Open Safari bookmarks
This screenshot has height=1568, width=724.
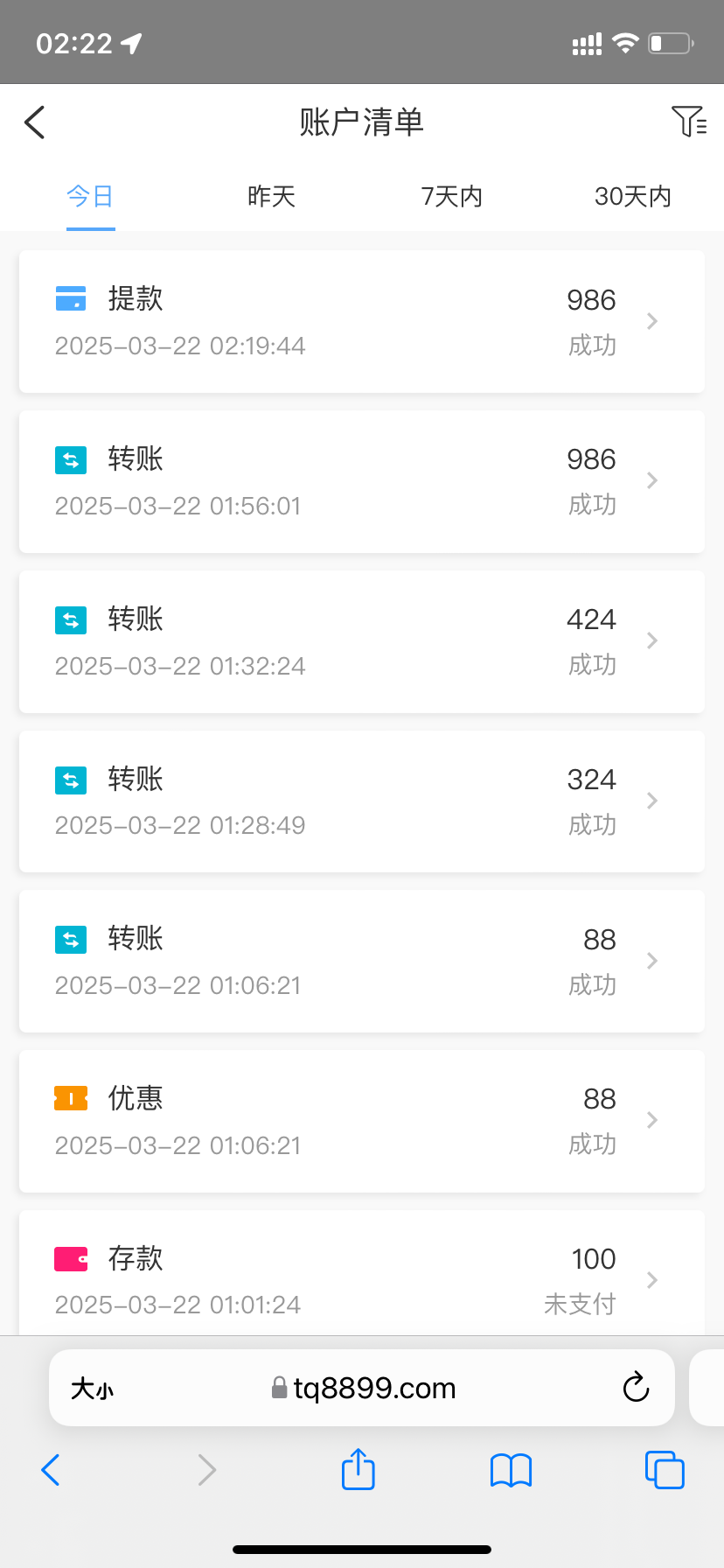coord(511,1470)
